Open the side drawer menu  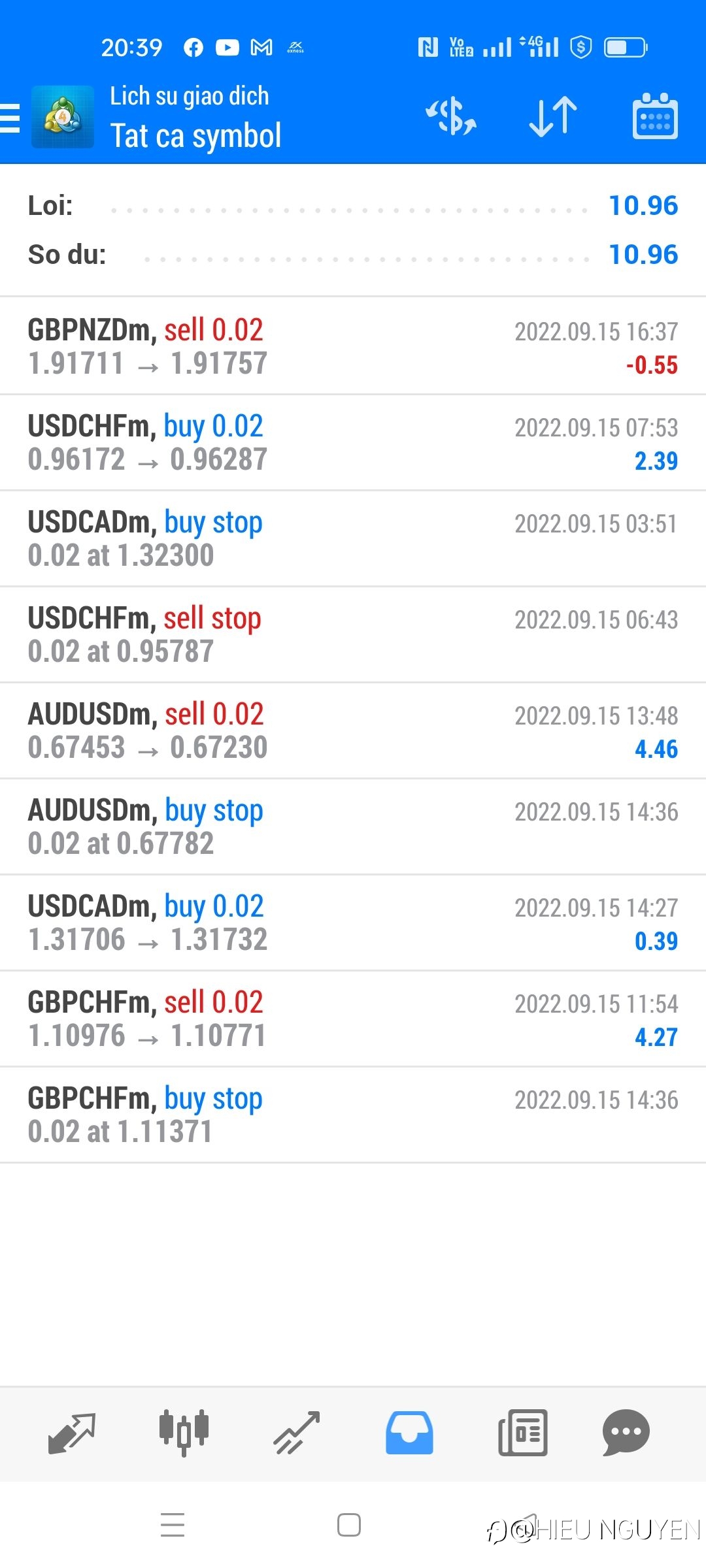click(x=10, y=118)
